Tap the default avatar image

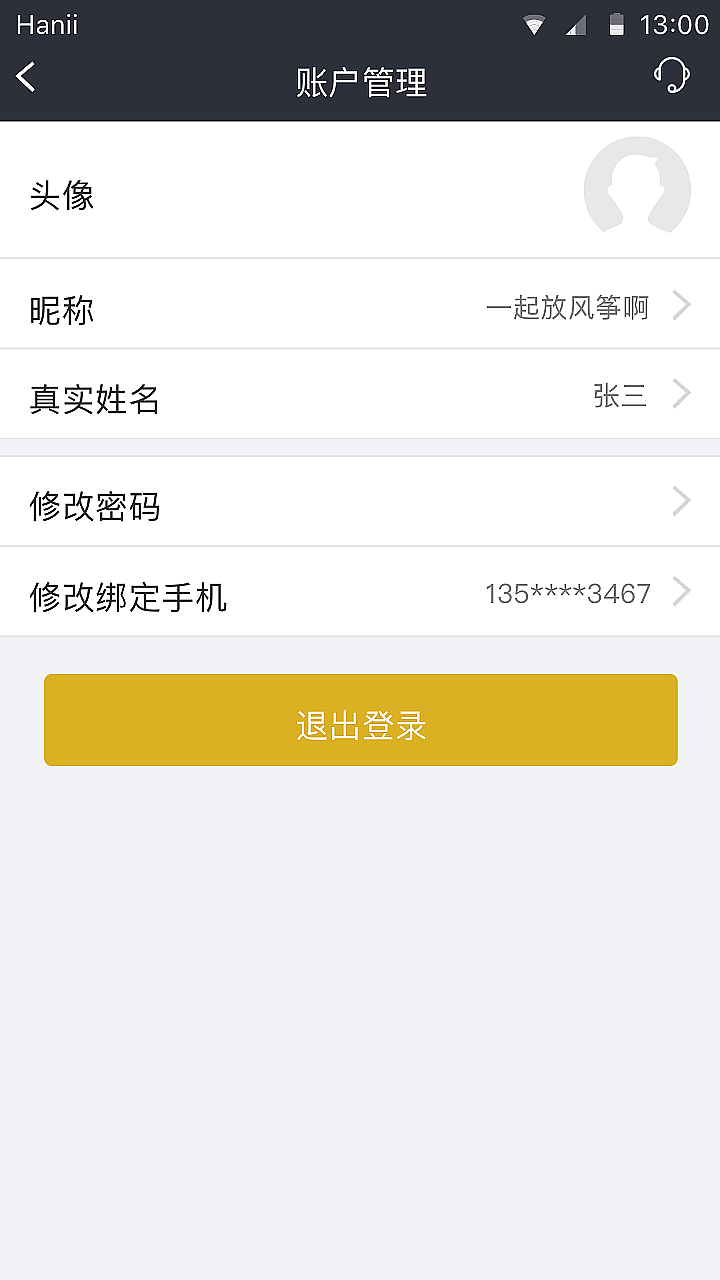coord(637,189)
